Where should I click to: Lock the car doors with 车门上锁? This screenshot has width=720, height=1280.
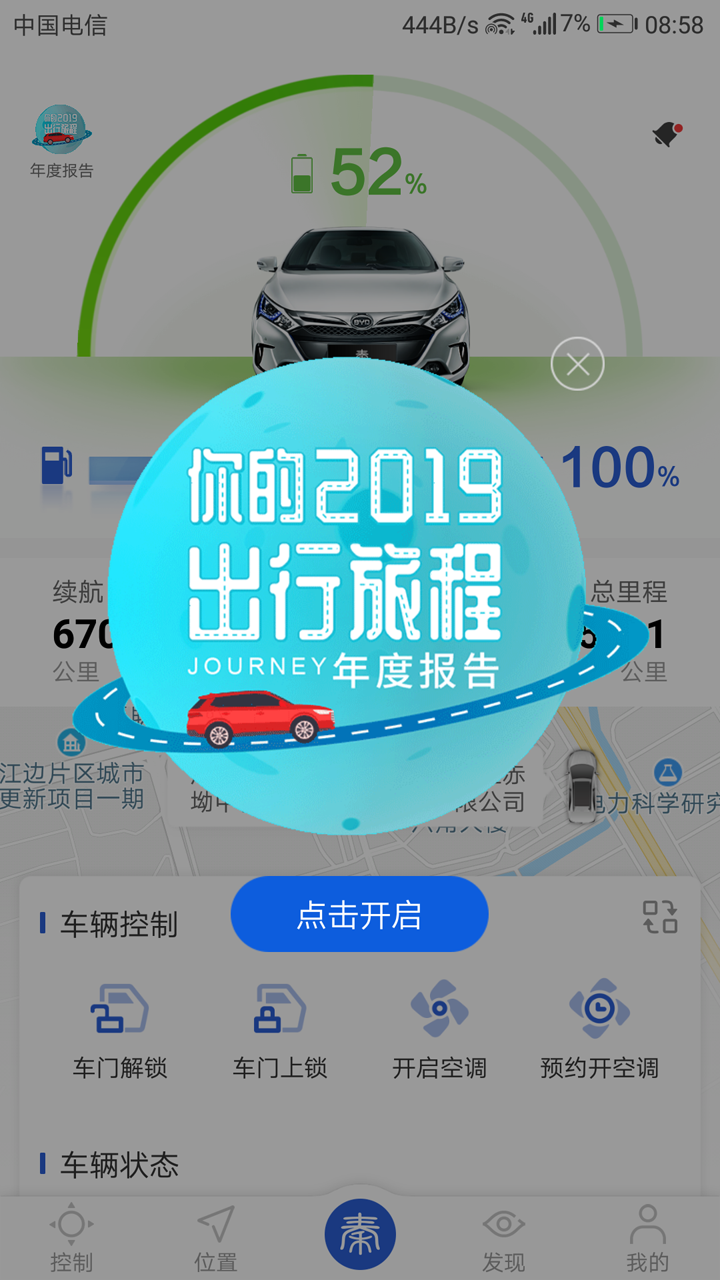(280, 1030)
